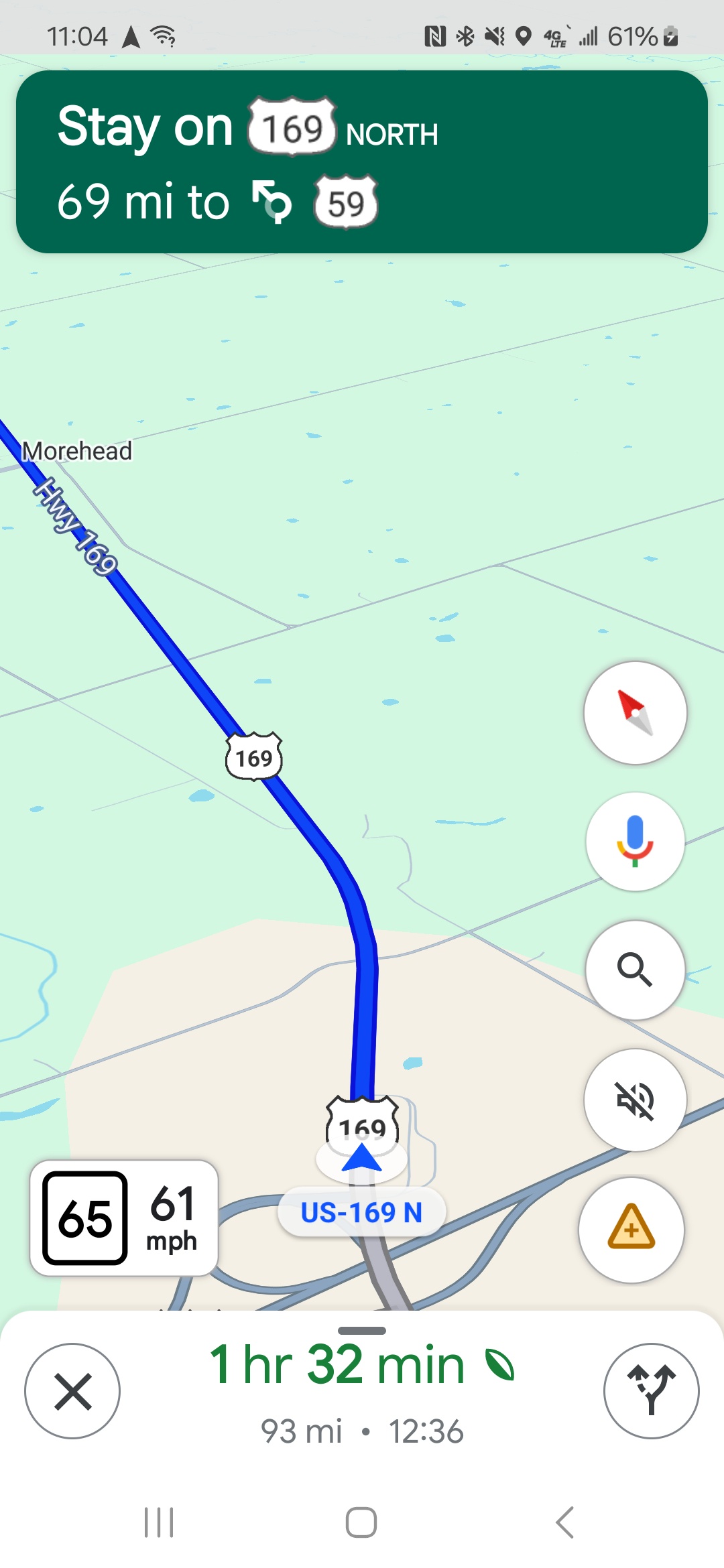Expand the trip details handle
724x1568 pixels.
(x=362, y=1331)
